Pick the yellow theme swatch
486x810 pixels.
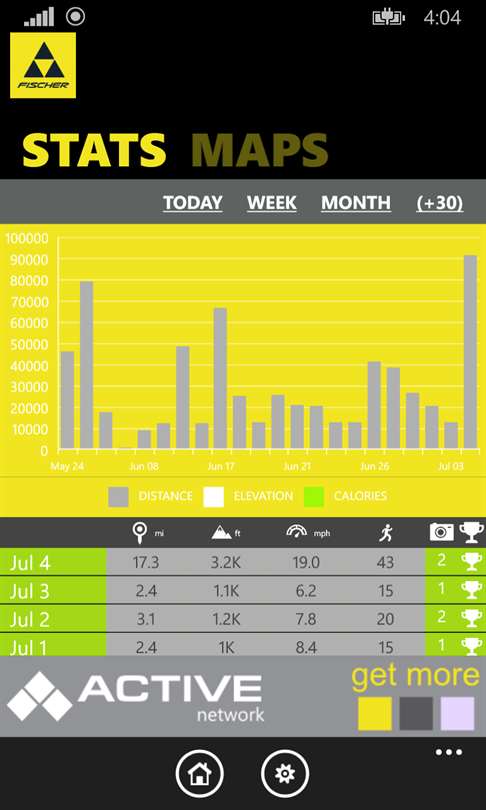[x=375, y=713]
